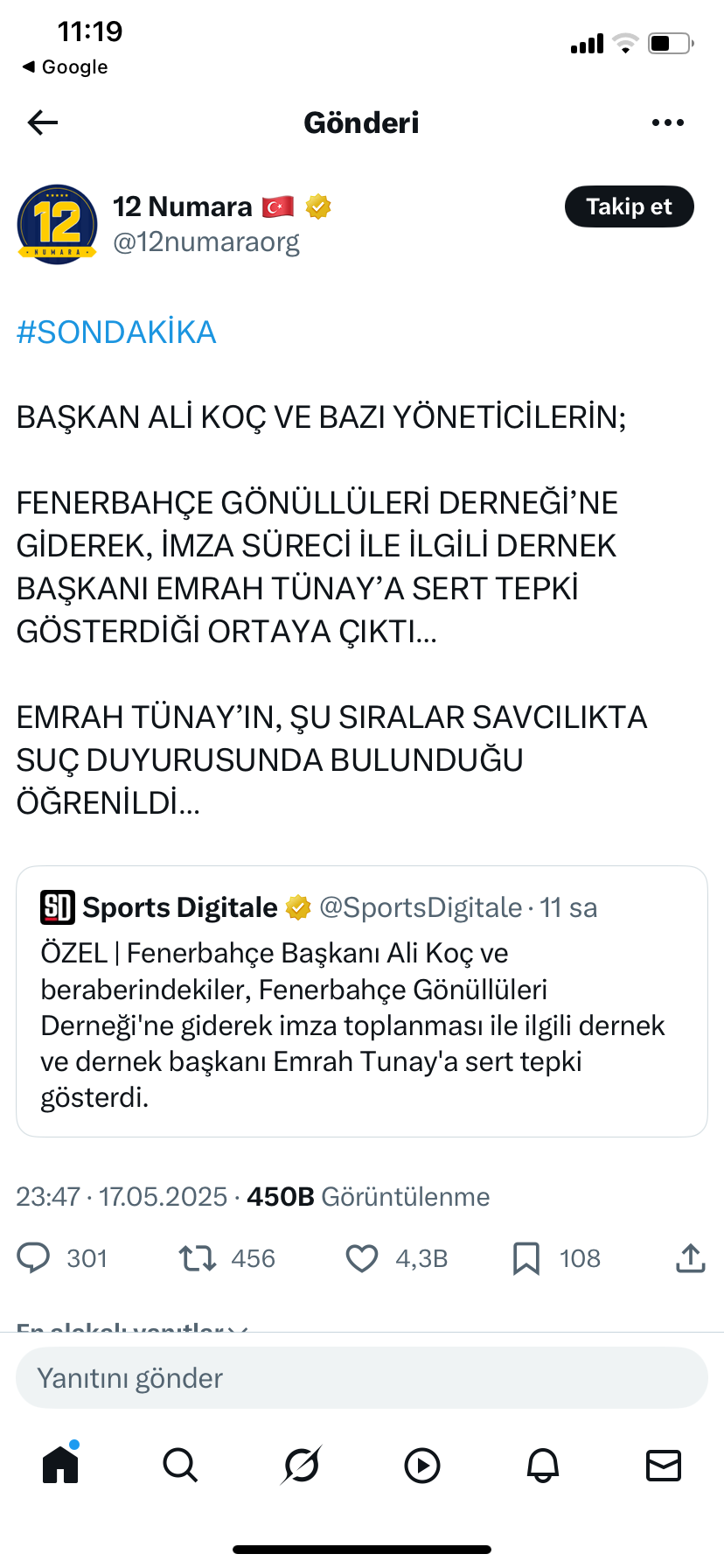Image resolution: width=724 pixels, height=1568 pixels.
Task: Open 12 Numara profile picture
Action: (57, 224)
